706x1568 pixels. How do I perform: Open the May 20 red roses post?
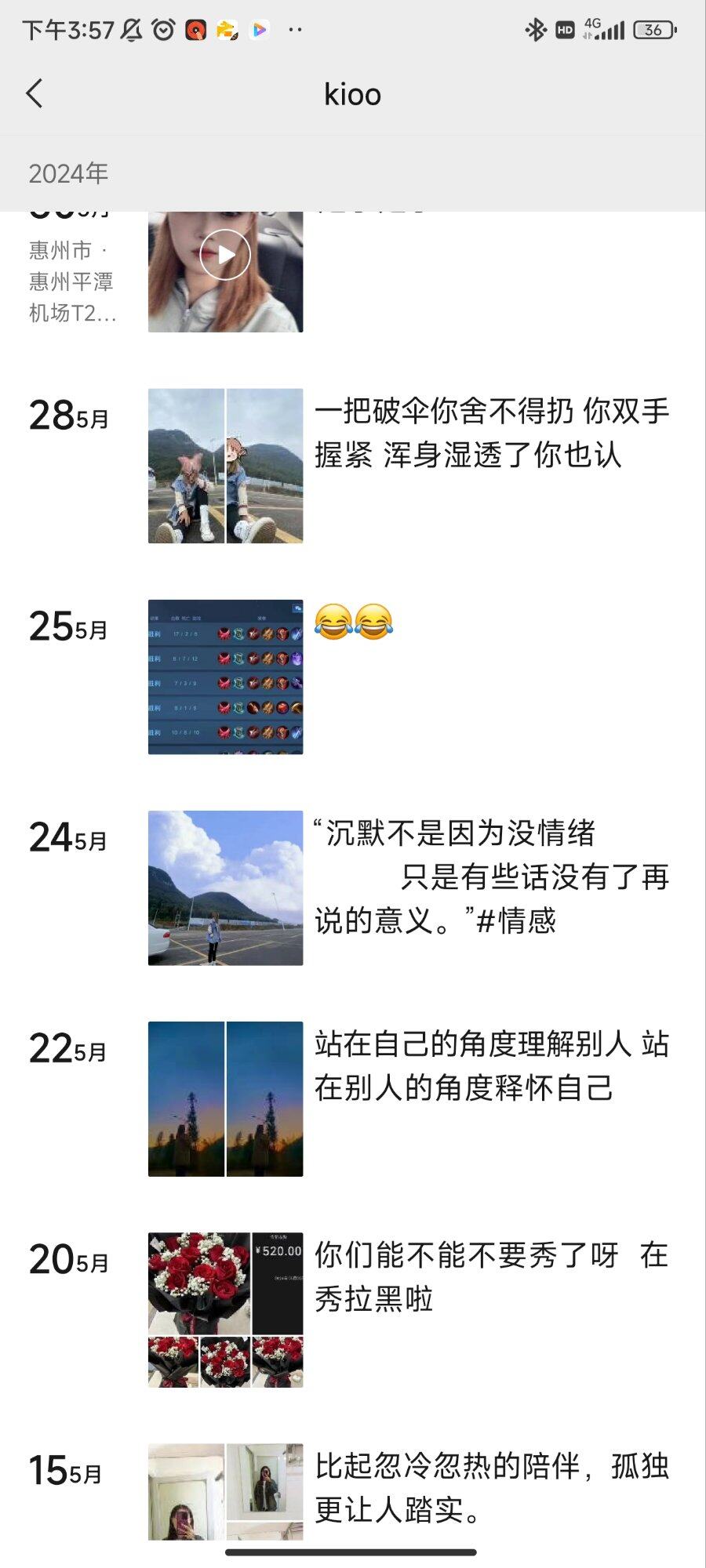click(491, 1276)
